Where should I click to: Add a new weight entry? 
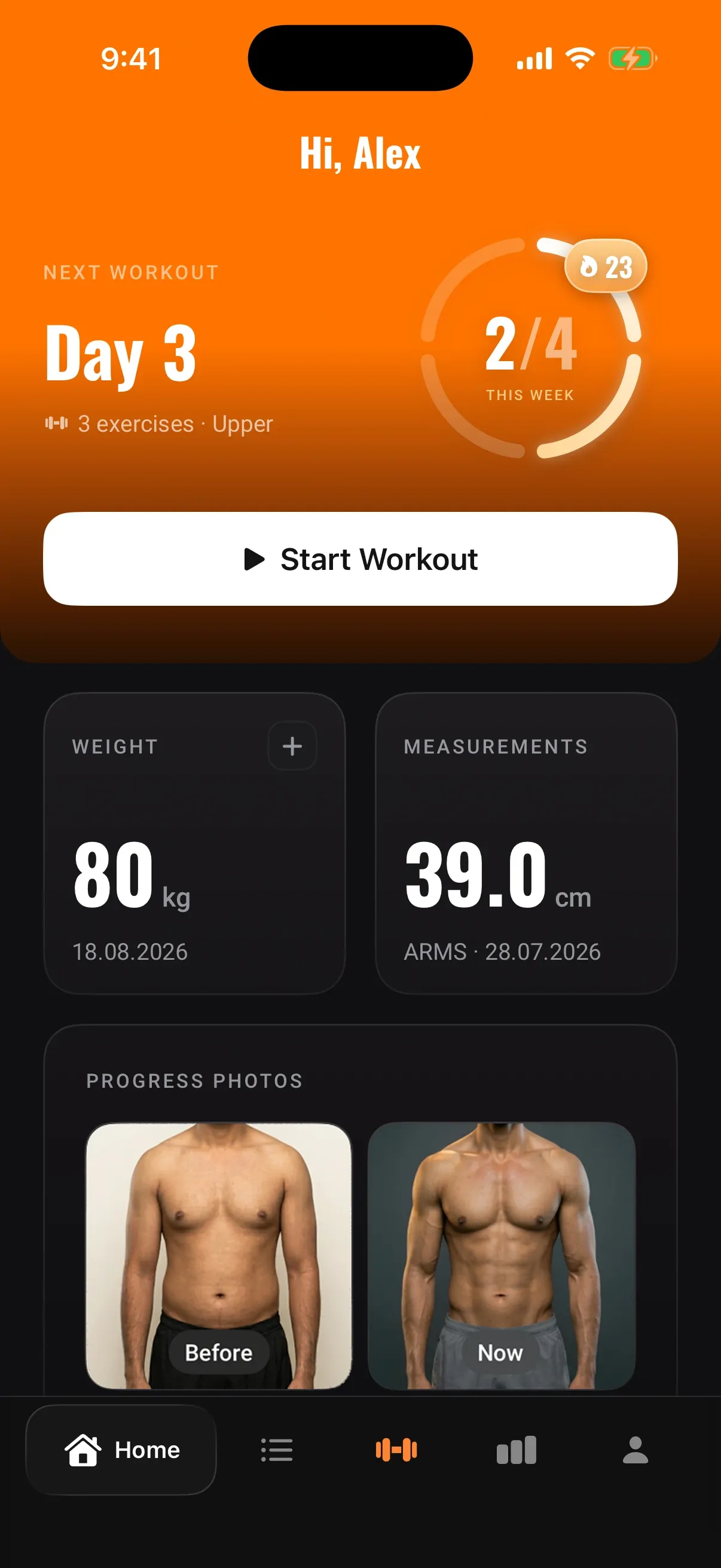coord(292,746)
